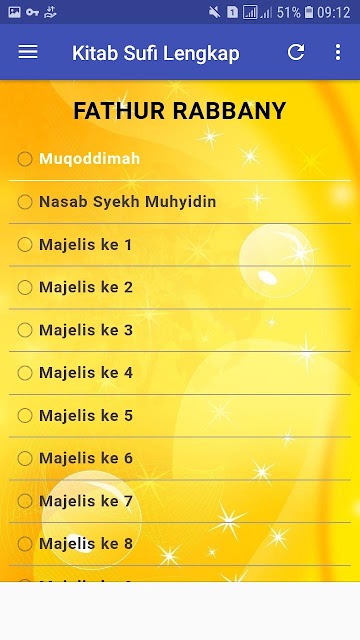The height and width of the screenshot is (640, 360).
Task: View Majelis ke 7
Action: click(x=180, y=501)
